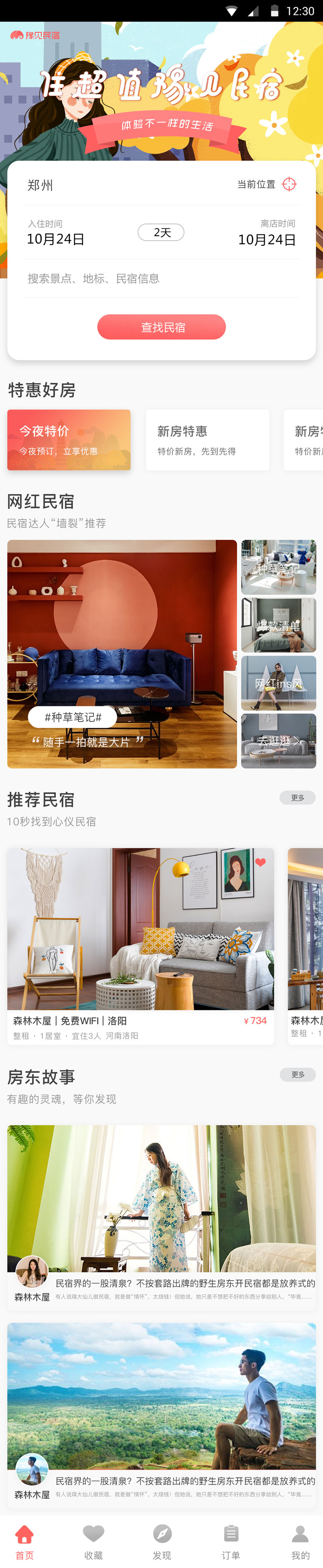Viewport: 323px width, 1568px height.
Task: Select city 郑州
Action: click(40, 185)
